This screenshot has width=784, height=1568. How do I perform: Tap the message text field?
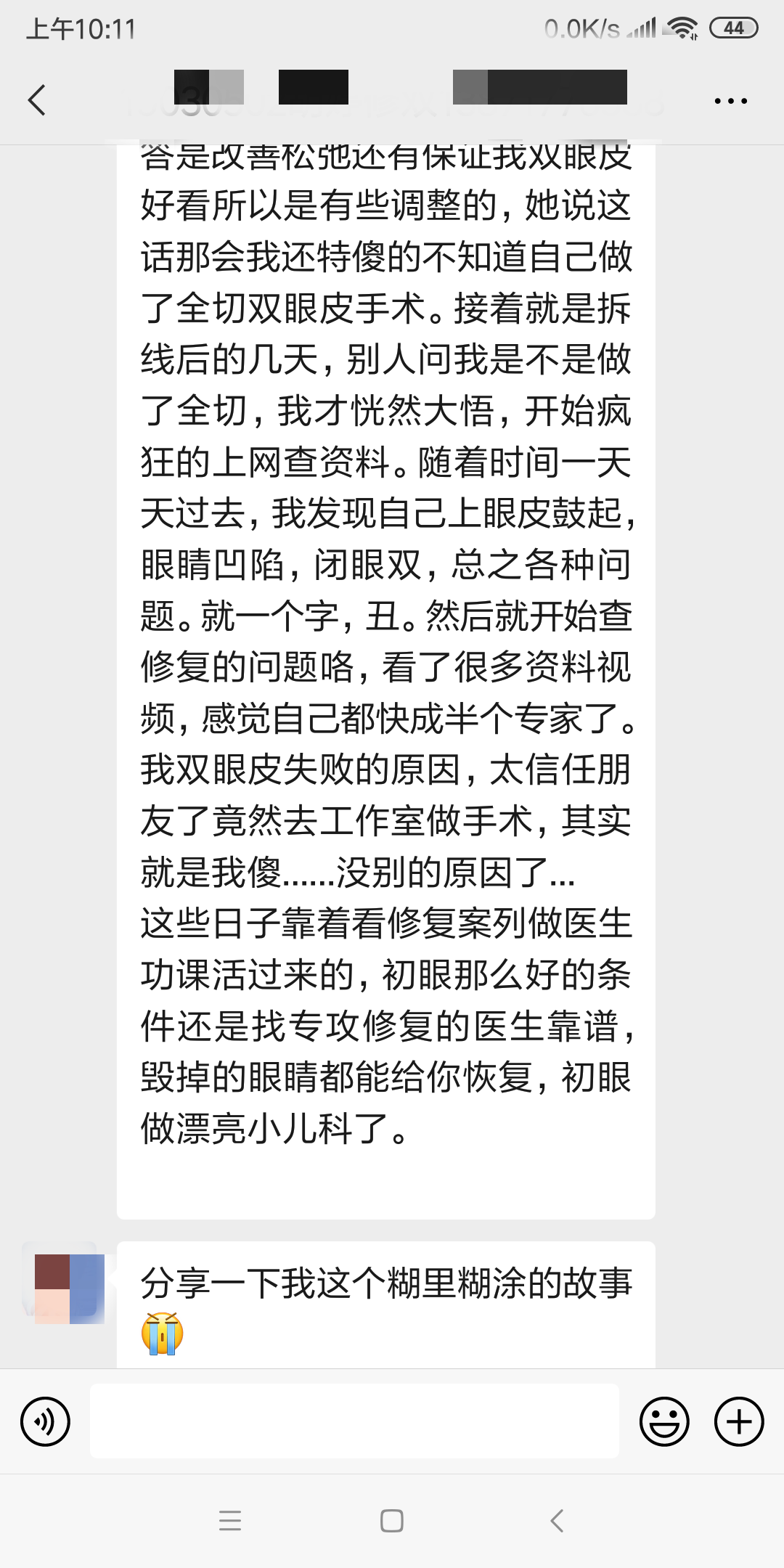tap(354, 1421)
